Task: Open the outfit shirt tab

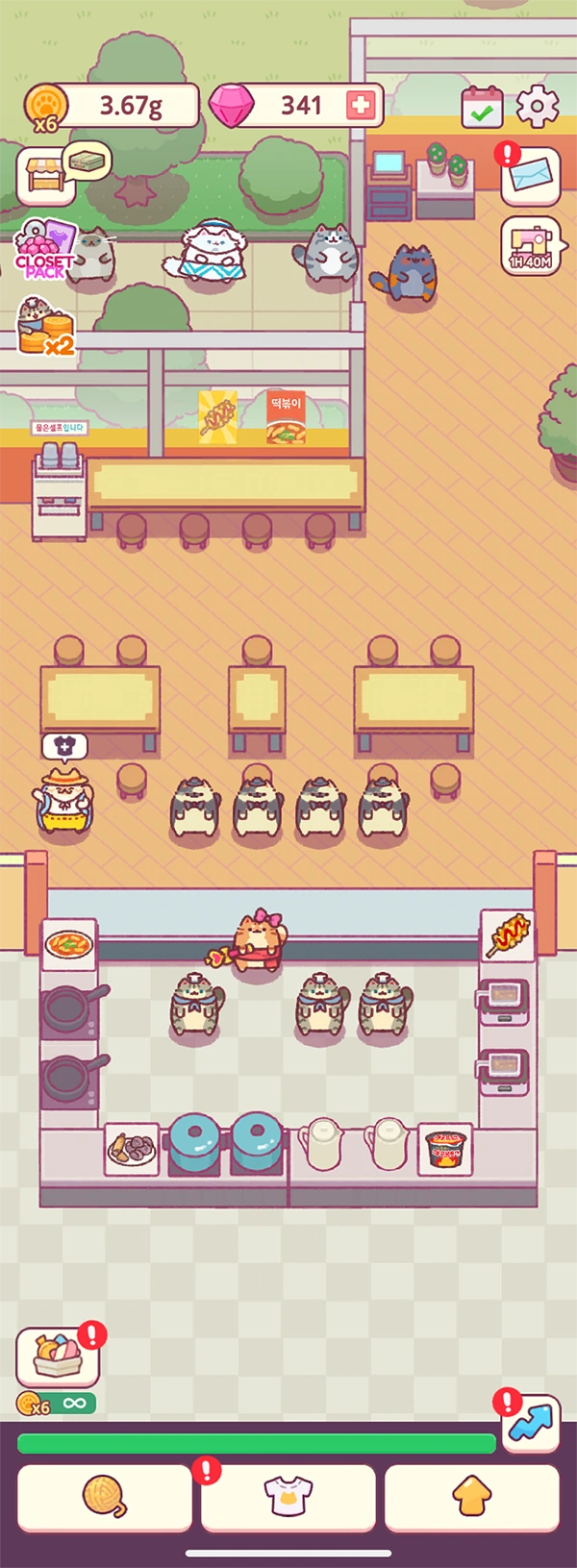Action: click(288, 1497)
